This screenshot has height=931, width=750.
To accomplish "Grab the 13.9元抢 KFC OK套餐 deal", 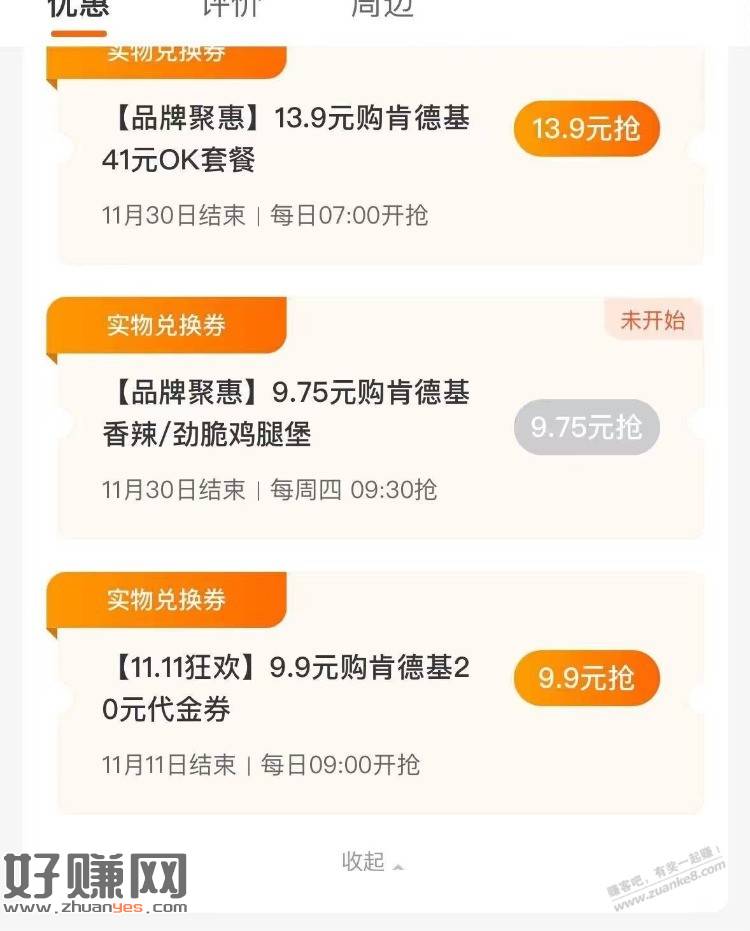I will point(586,129).
